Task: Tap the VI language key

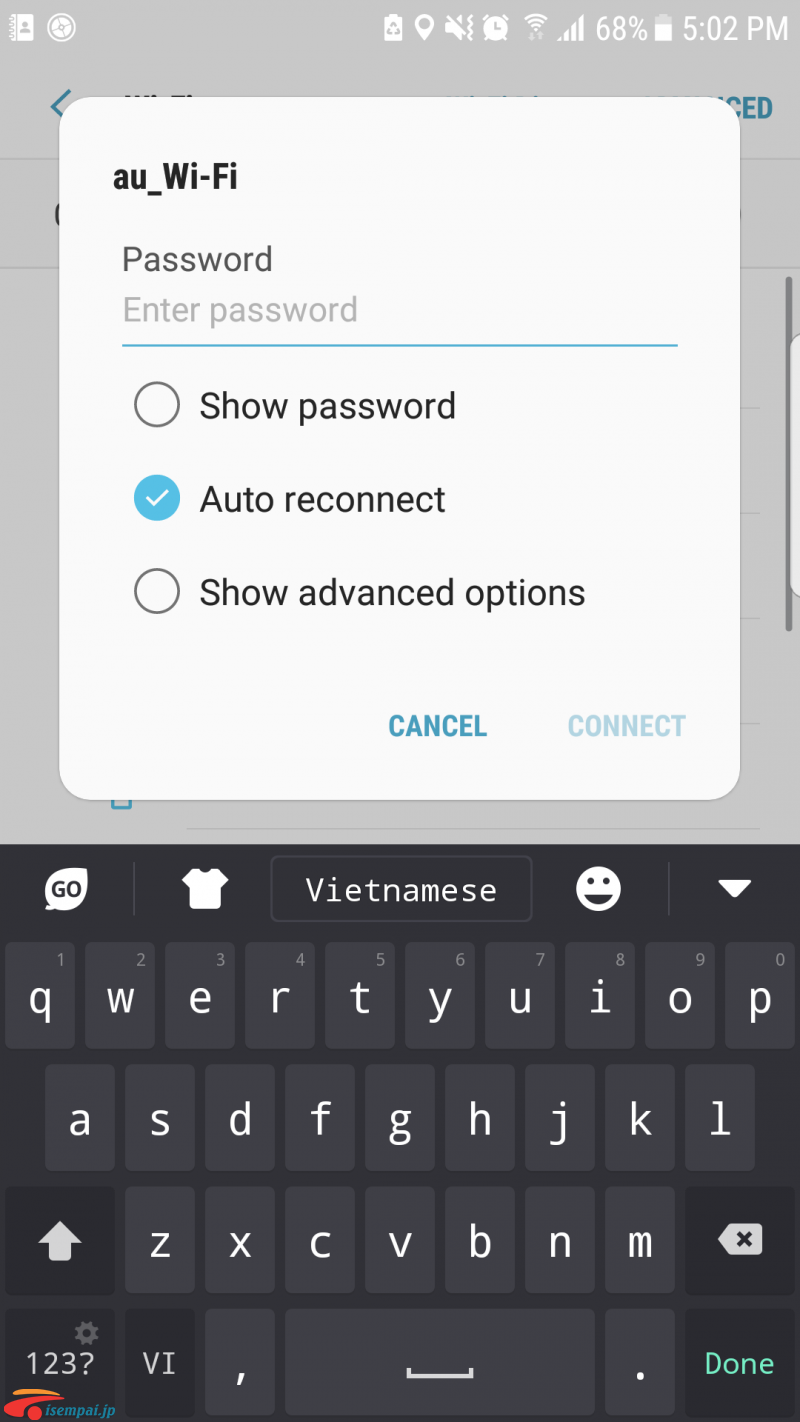Action: [x=159, y=1363]
